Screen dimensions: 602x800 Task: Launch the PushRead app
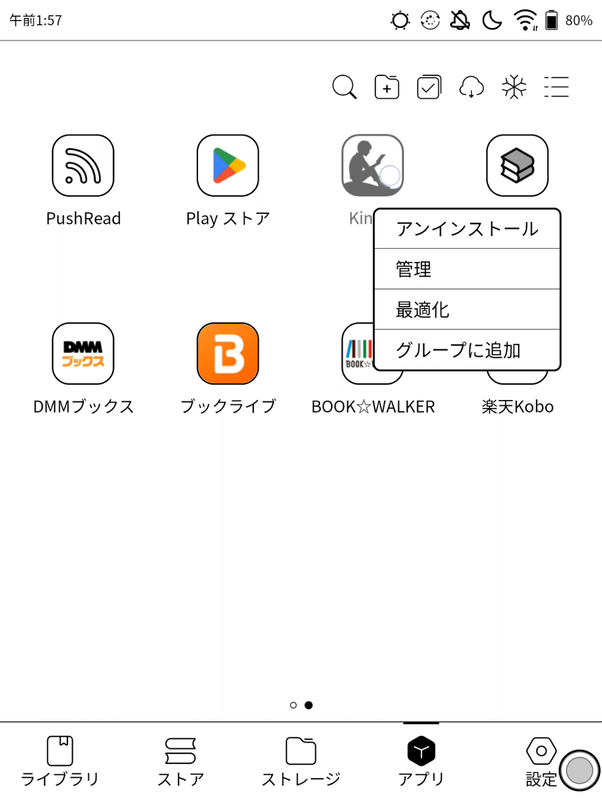(x=83, y=166)
